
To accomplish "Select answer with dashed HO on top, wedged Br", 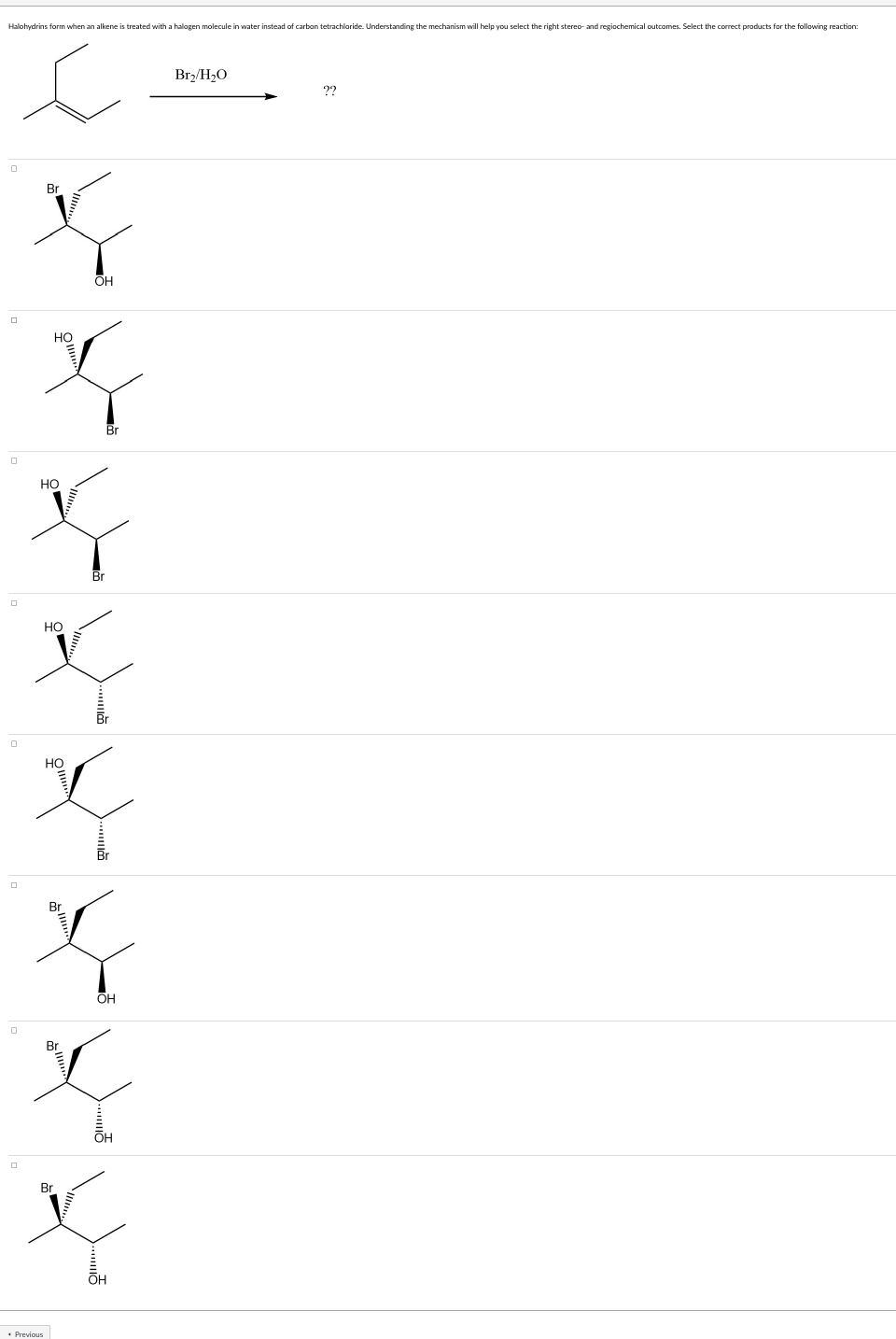I will [14, 320].
